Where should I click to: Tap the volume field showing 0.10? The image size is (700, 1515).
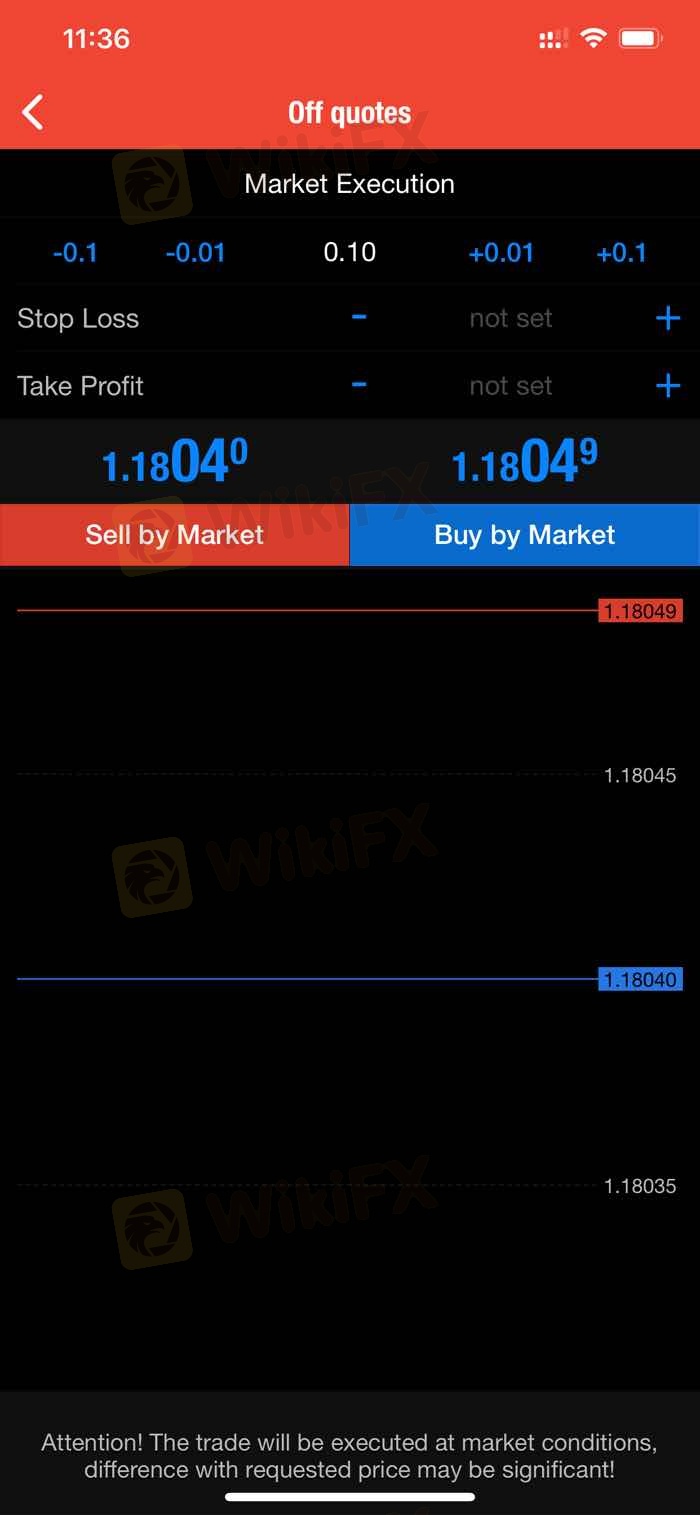350,252
